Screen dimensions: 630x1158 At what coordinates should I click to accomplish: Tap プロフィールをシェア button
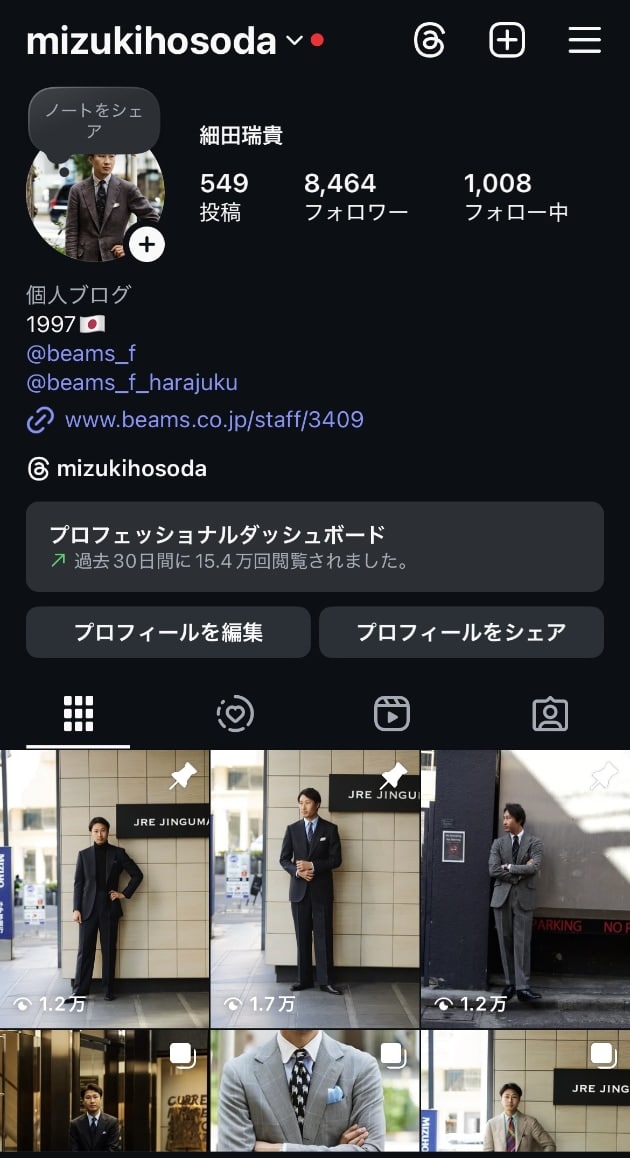coord(461,632)
